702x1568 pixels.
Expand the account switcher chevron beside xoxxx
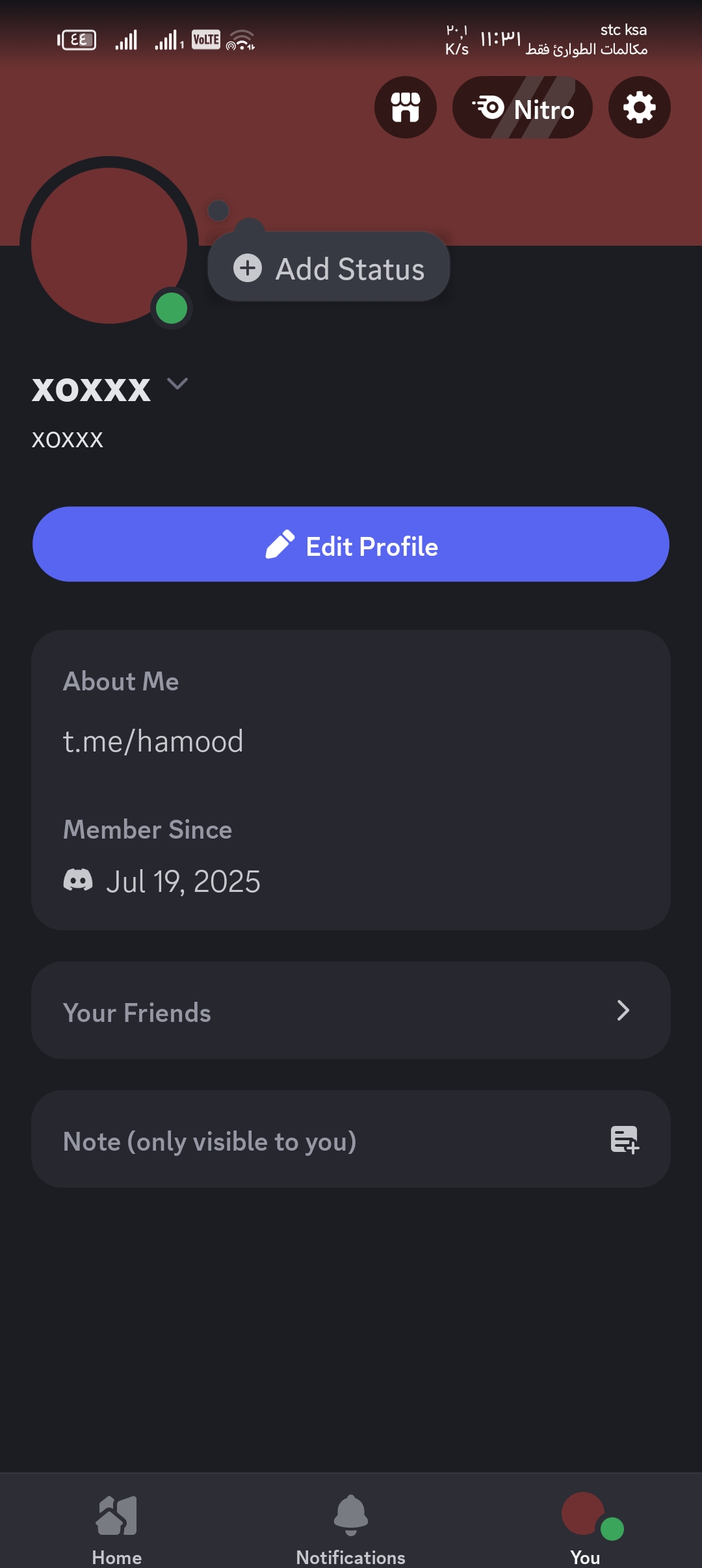(177, 384)
